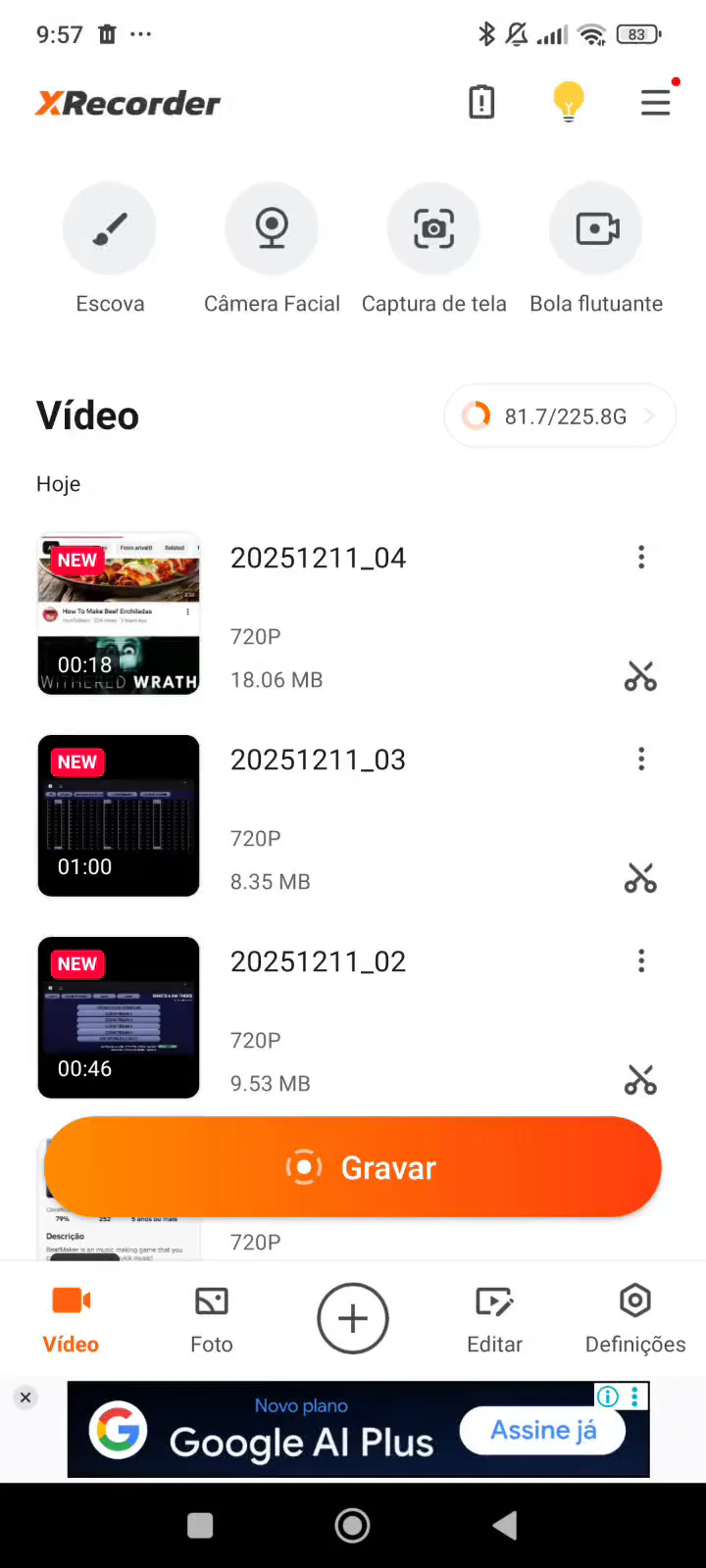Image resolution: width=706 pixels, height=1568 pixels.
Task: Open Bola flutuante option
Action: pyautogui.click(x=596, y=228)
